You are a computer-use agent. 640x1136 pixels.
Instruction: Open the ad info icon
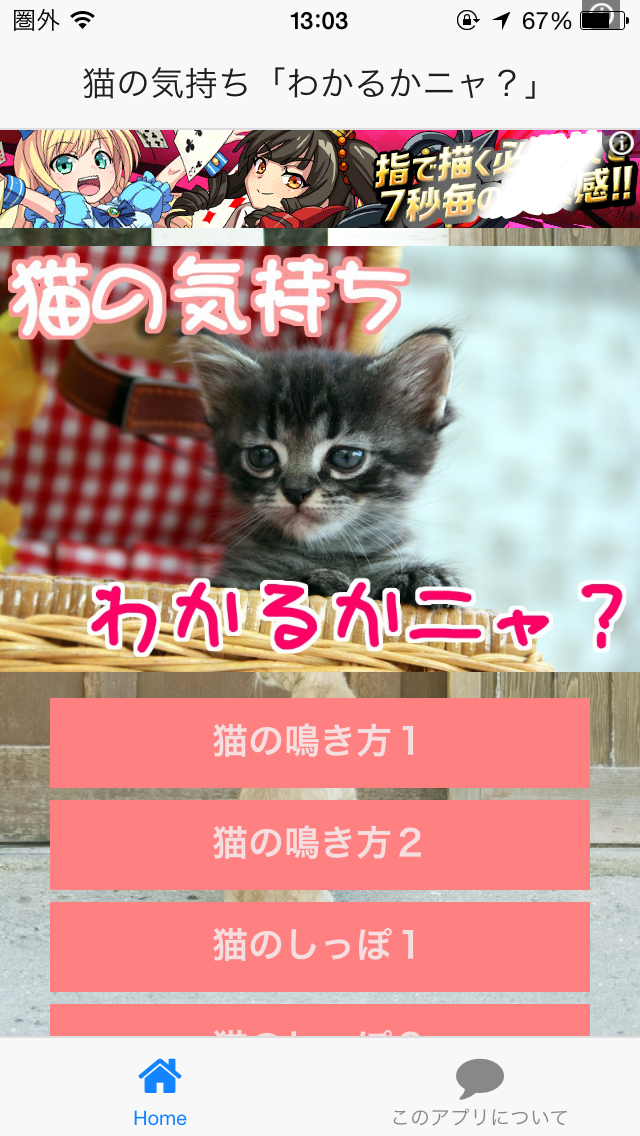click(624, 144)
